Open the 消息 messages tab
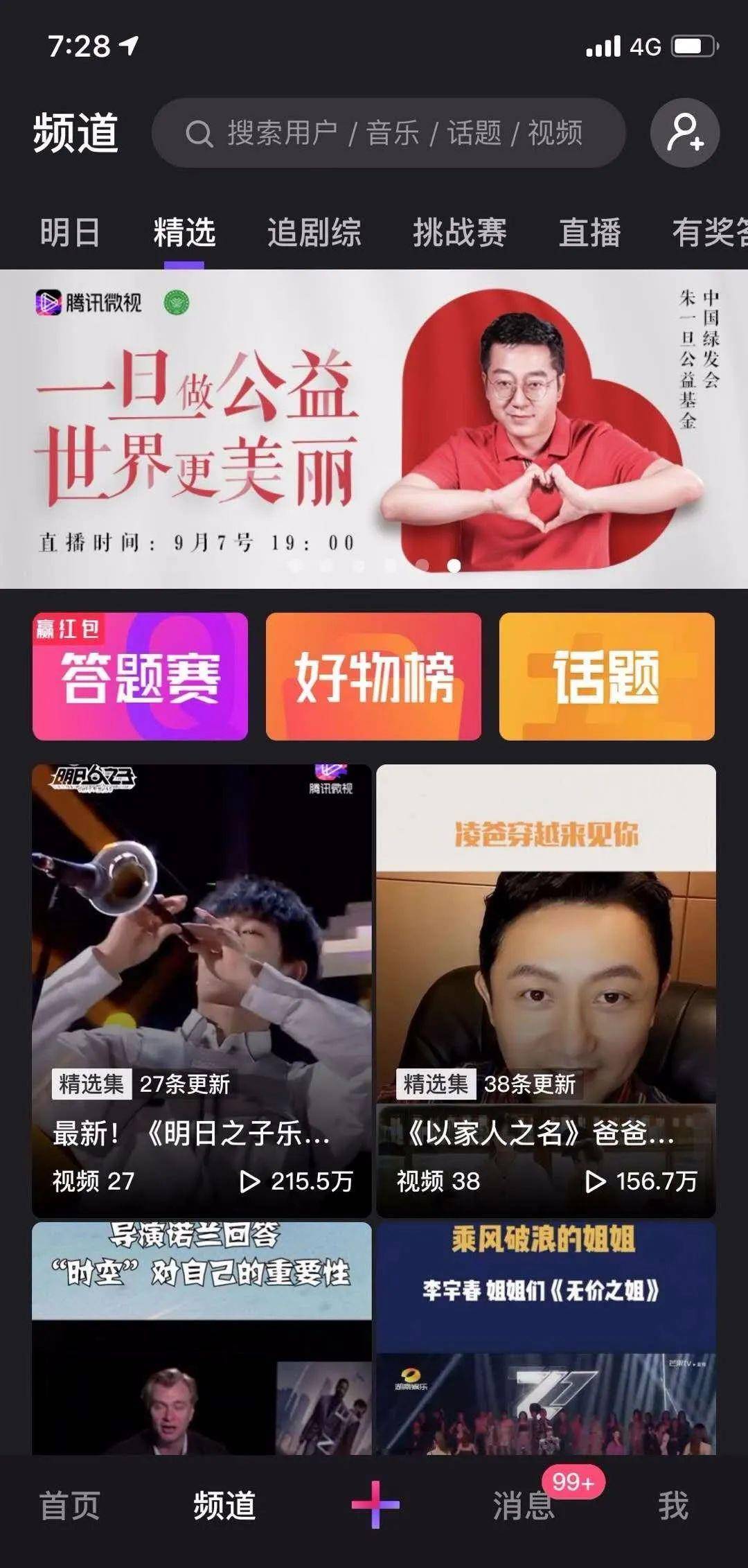748x1568 pixels. [524, 1506]
